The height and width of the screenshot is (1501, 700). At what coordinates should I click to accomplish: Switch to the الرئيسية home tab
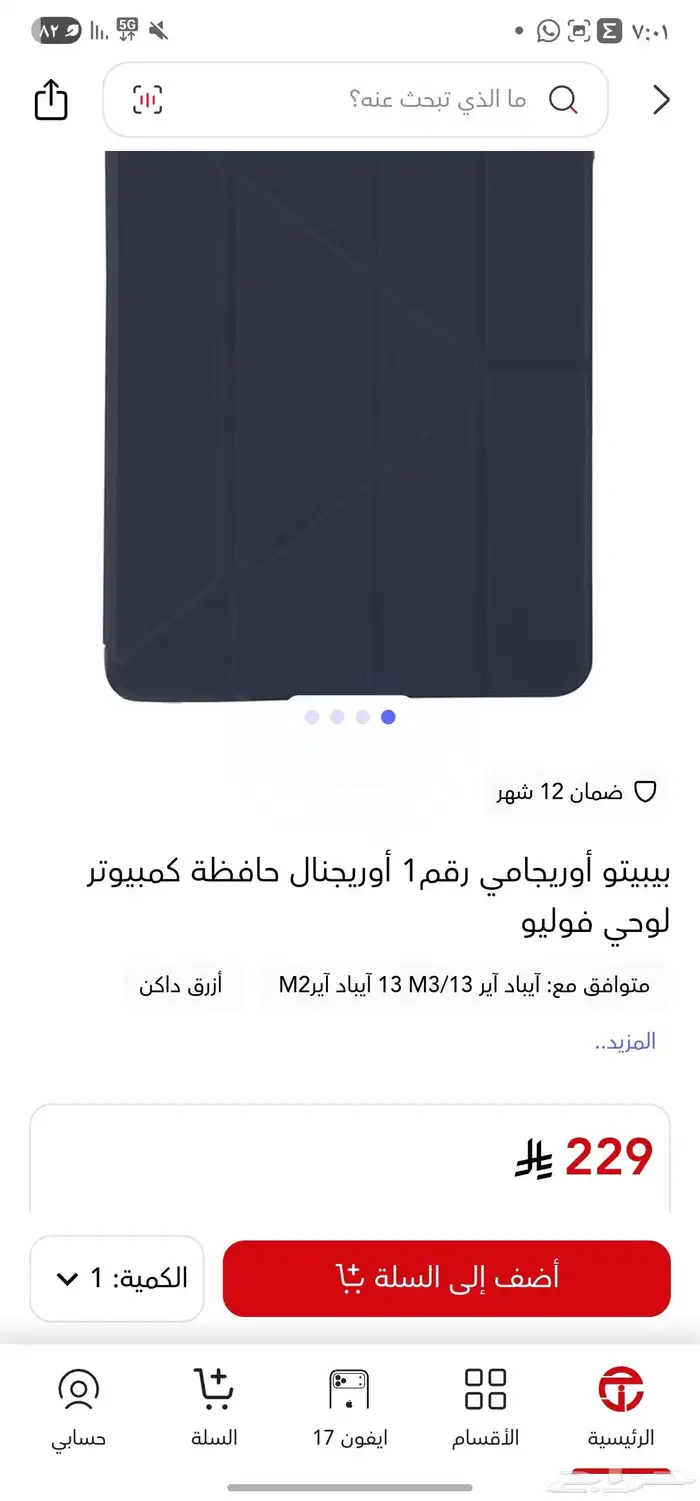pyautogui.click(x=621, y=1409)
